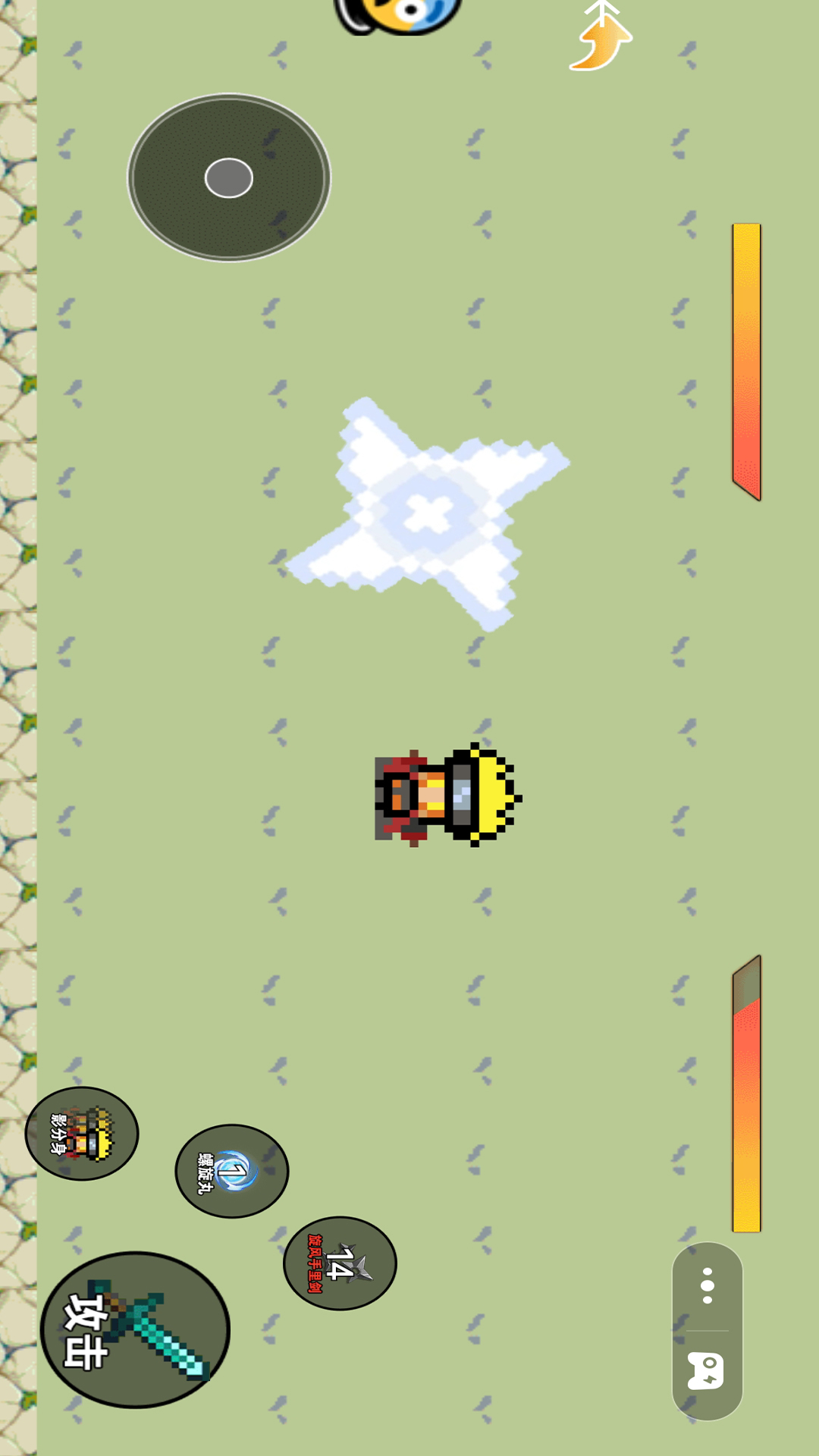Open the three-dot mini program menu

coord(707,1286)
